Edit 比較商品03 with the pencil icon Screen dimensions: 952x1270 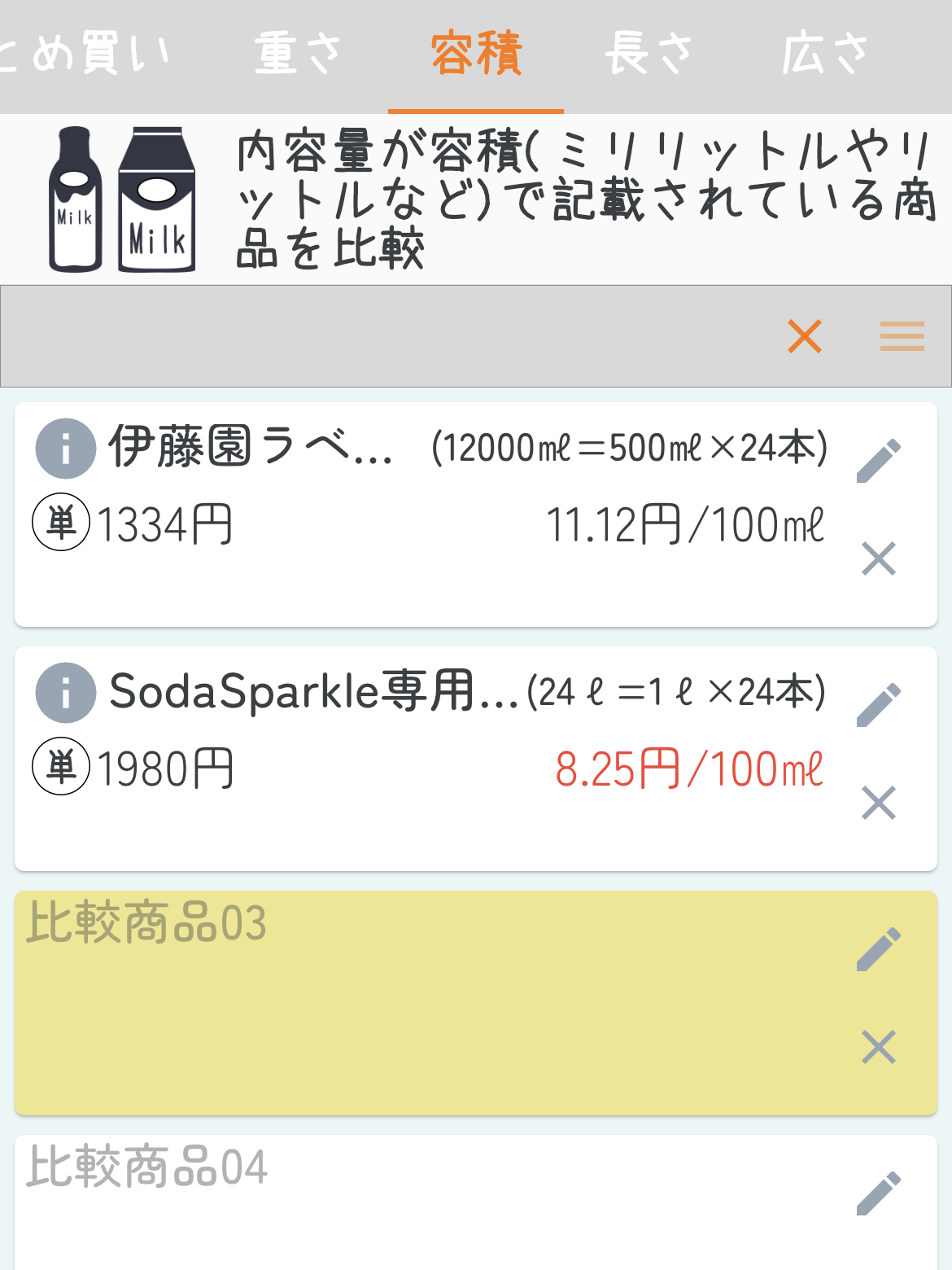(x=879, y=949)
